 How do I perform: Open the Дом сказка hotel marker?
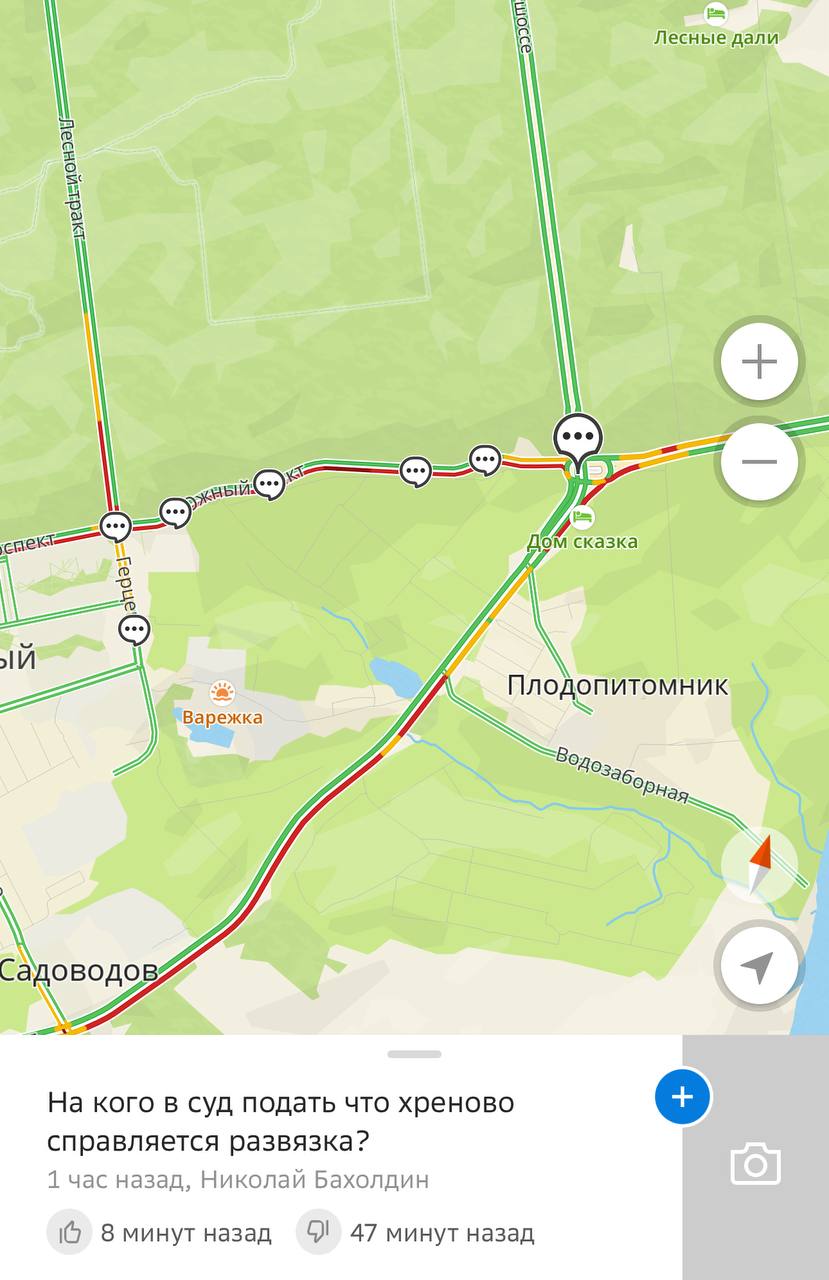pos(582,517)
